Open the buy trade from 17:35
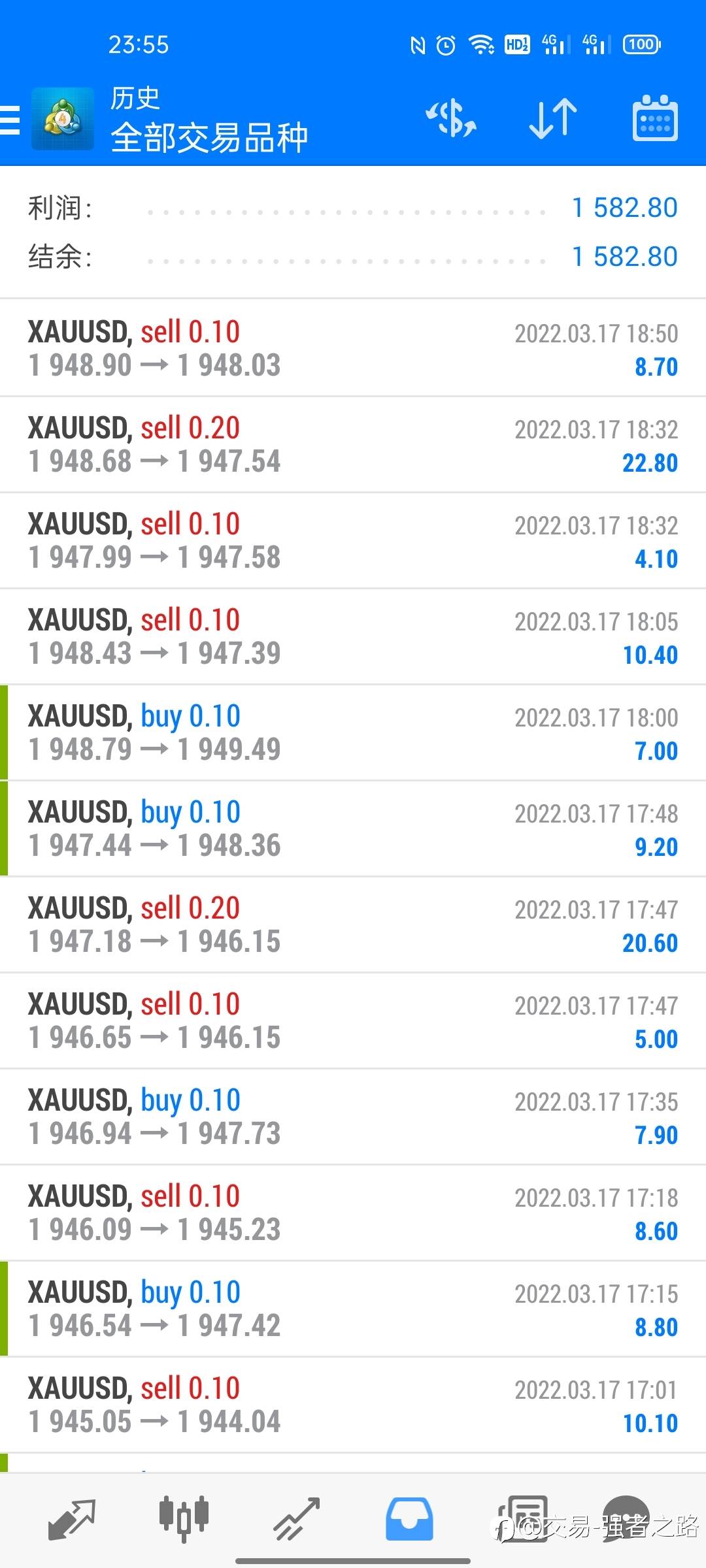The height and width of the screenshot is (1568, 706). tap(353, 1117)
